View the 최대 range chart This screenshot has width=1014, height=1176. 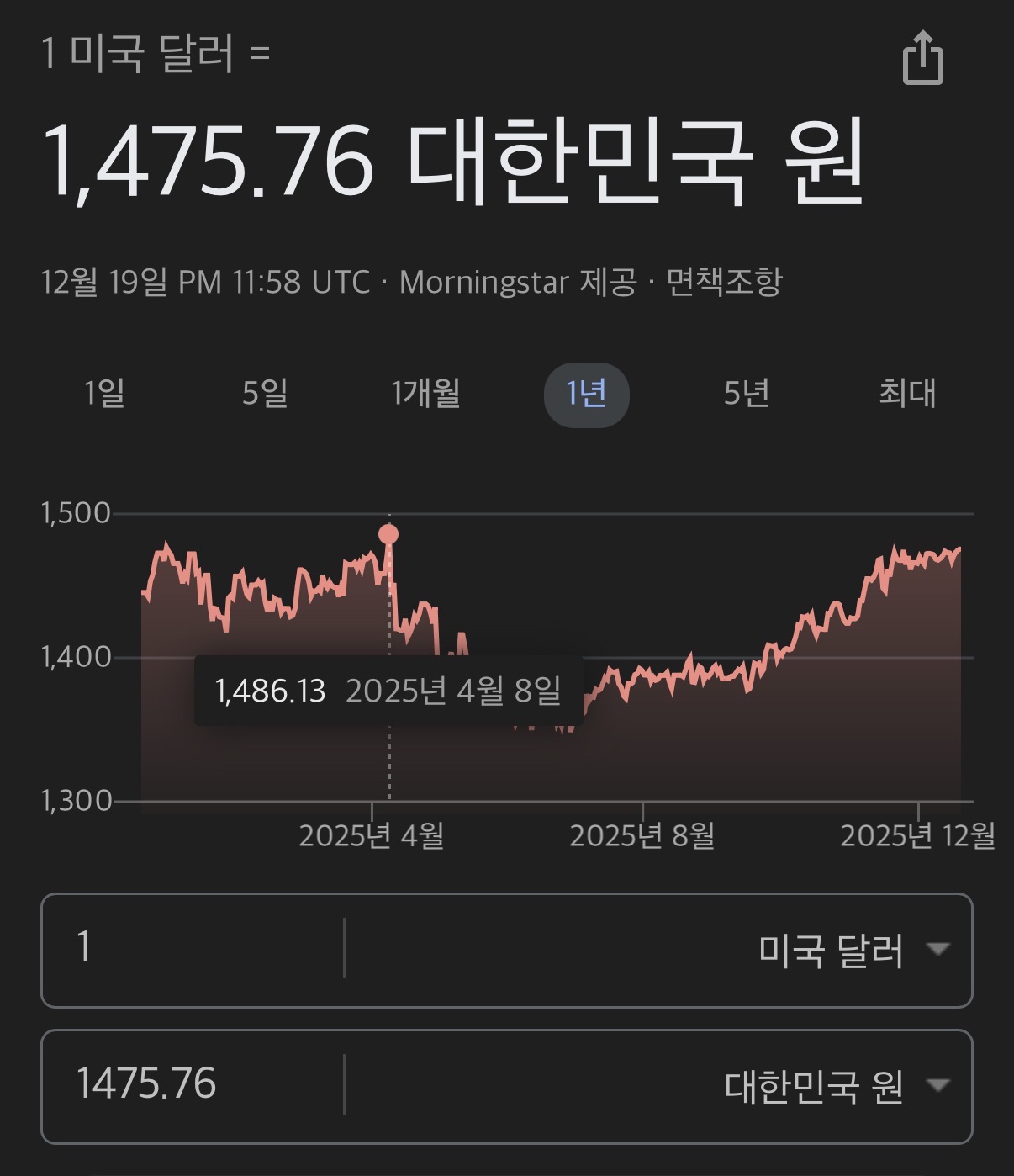pos(906,393)
